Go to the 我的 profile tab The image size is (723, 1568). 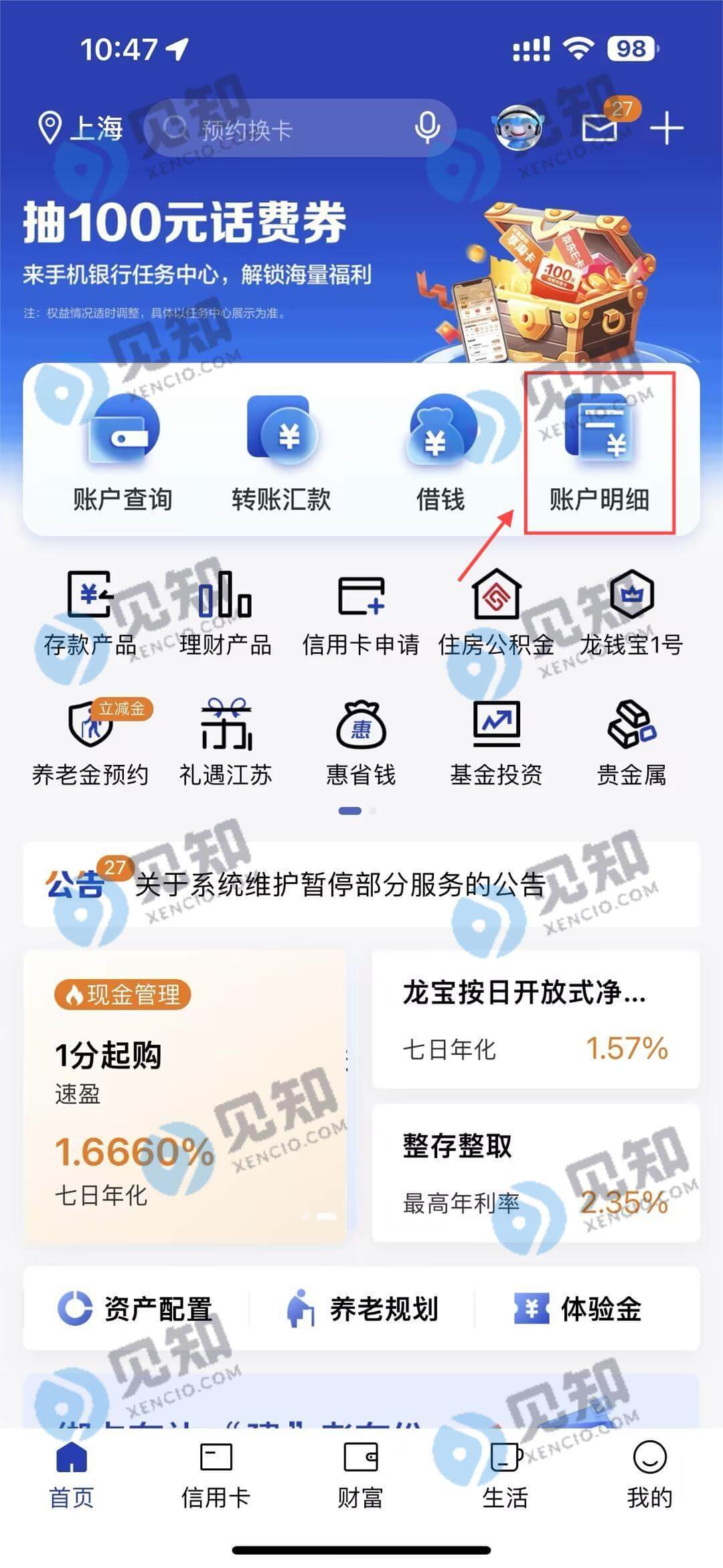click(649, 1476)
